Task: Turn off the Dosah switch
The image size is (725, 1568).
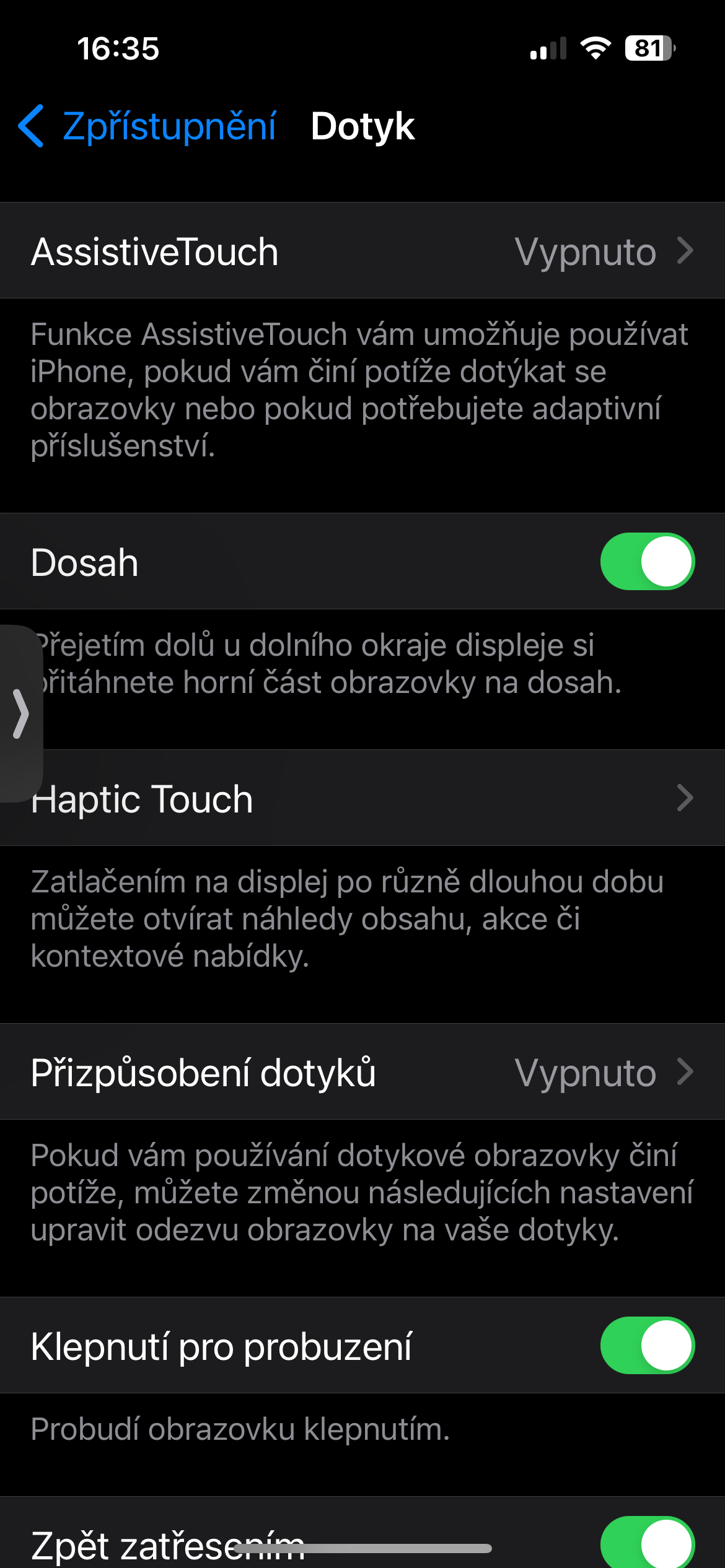Action: (x=647, y=562)
